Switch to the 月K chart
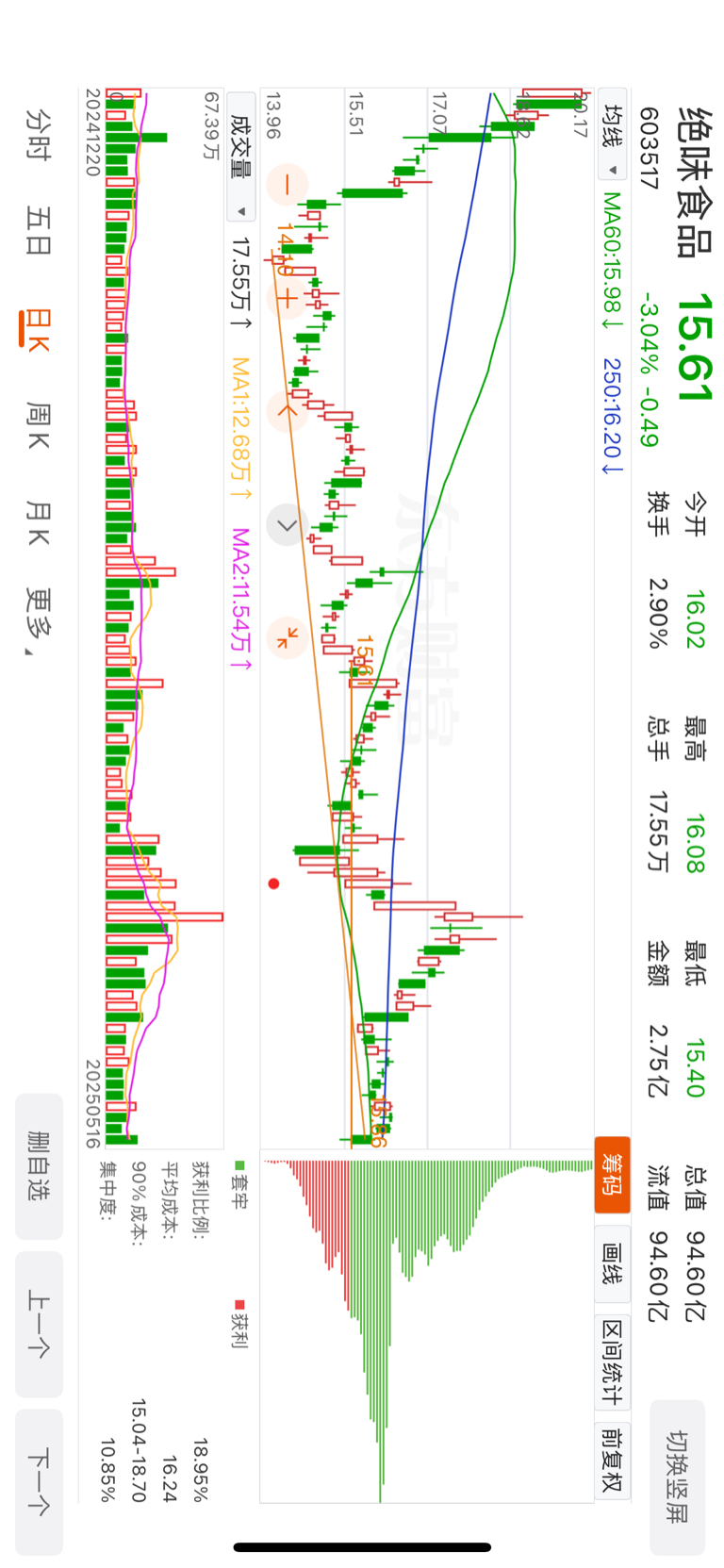Screen dimensions: 724x1568 click(38, 522)
